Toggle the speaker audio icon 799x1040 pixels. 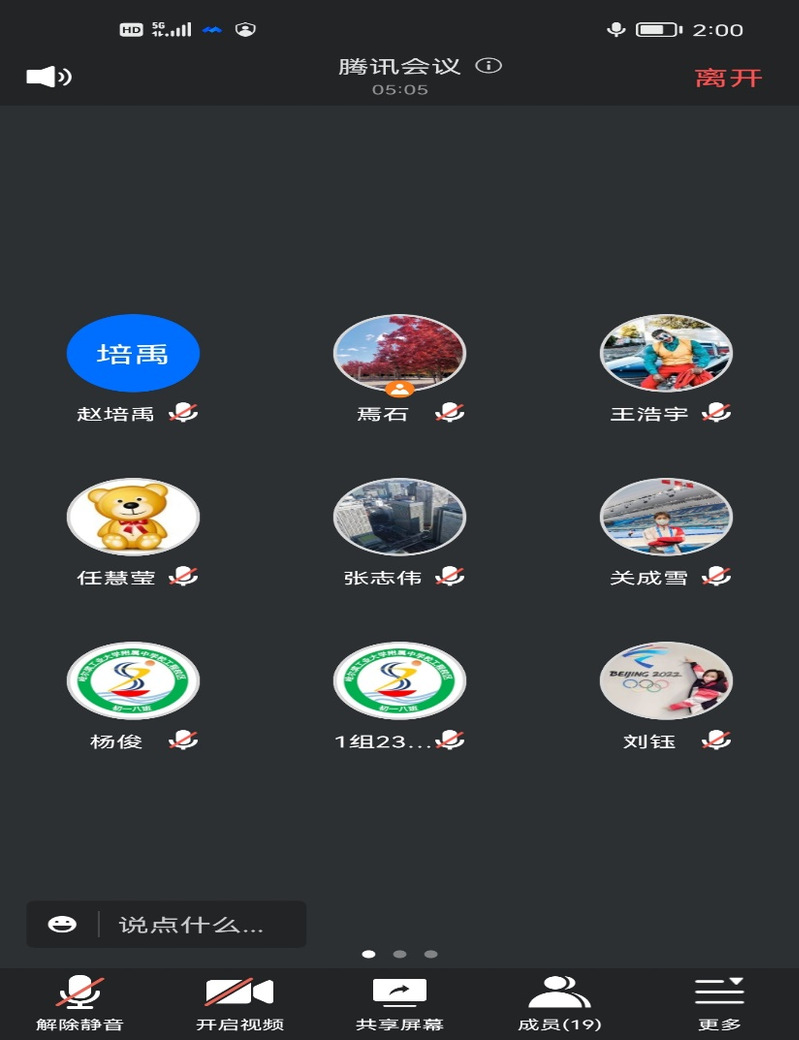[x=48, y=77]
